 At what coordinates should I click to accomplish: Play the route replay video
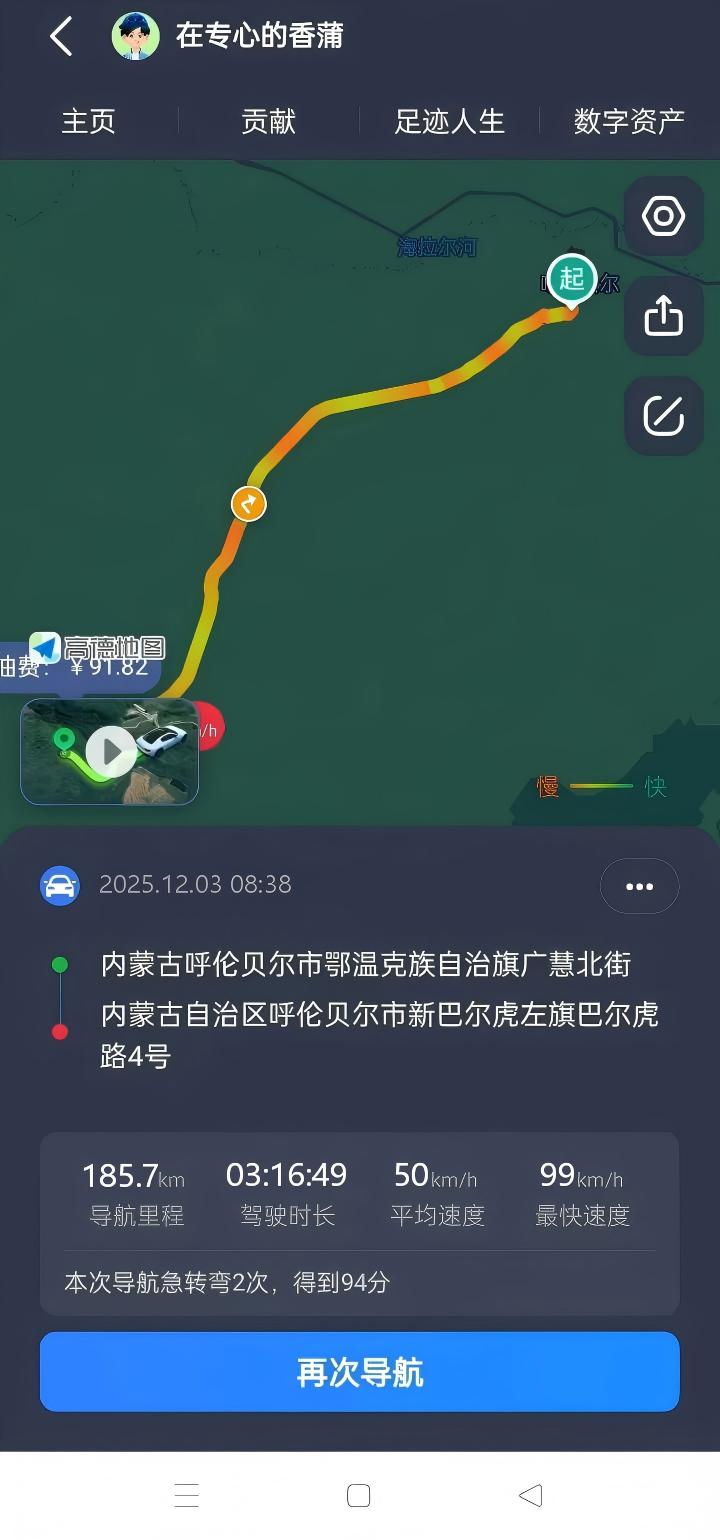110,751
